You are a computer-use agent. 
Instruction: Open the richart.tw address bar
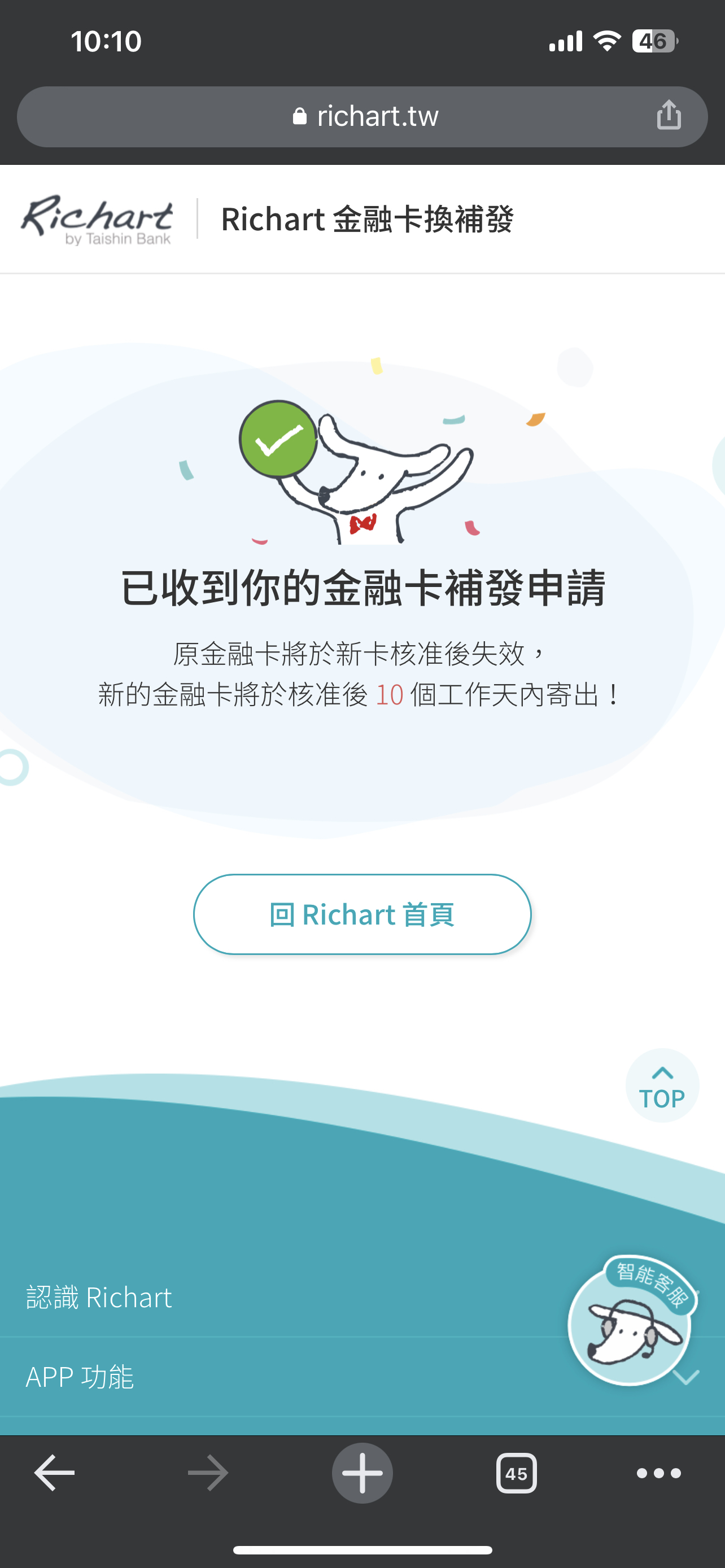tap(362, 116)
